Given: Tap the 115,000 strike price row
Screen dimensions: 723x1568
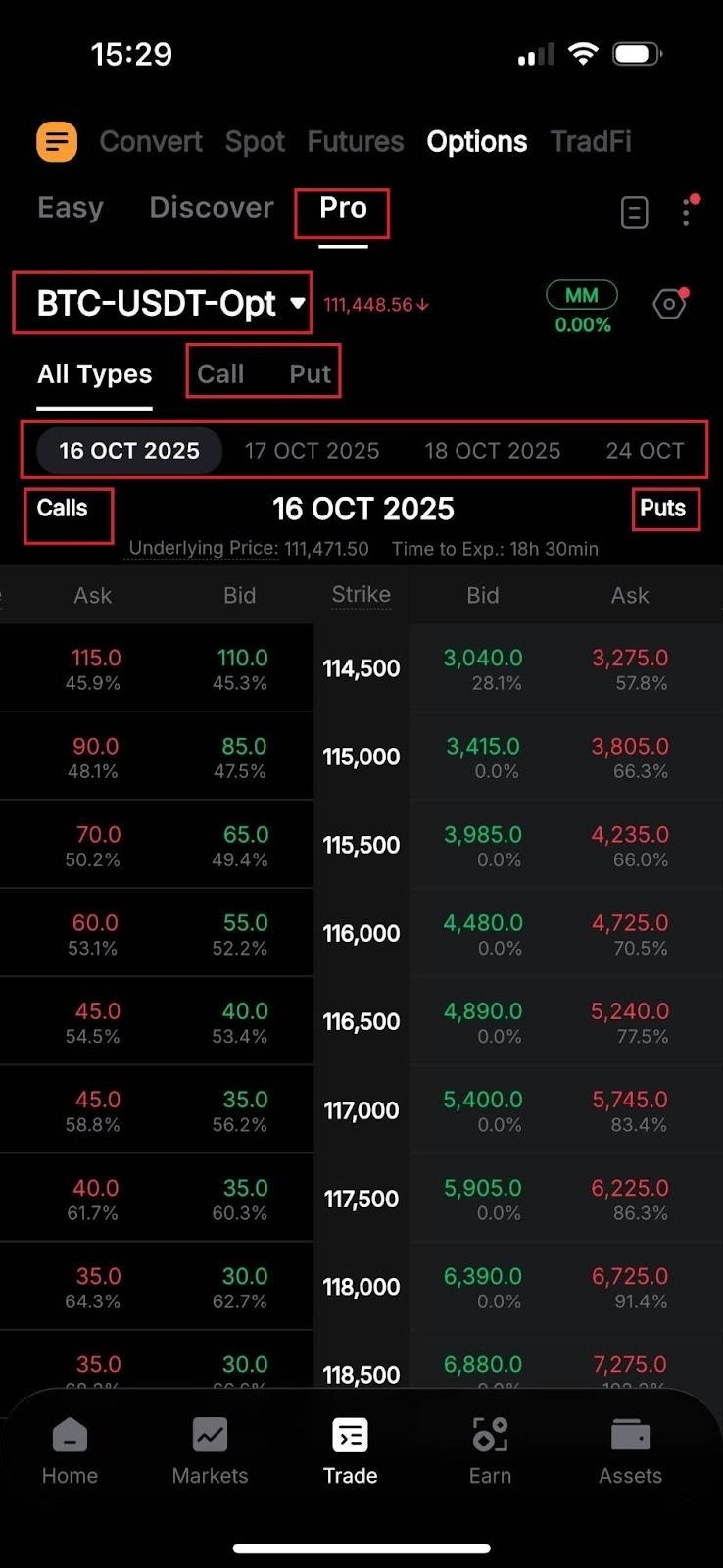Looking at the screenshot, I should tap(361, 757).
